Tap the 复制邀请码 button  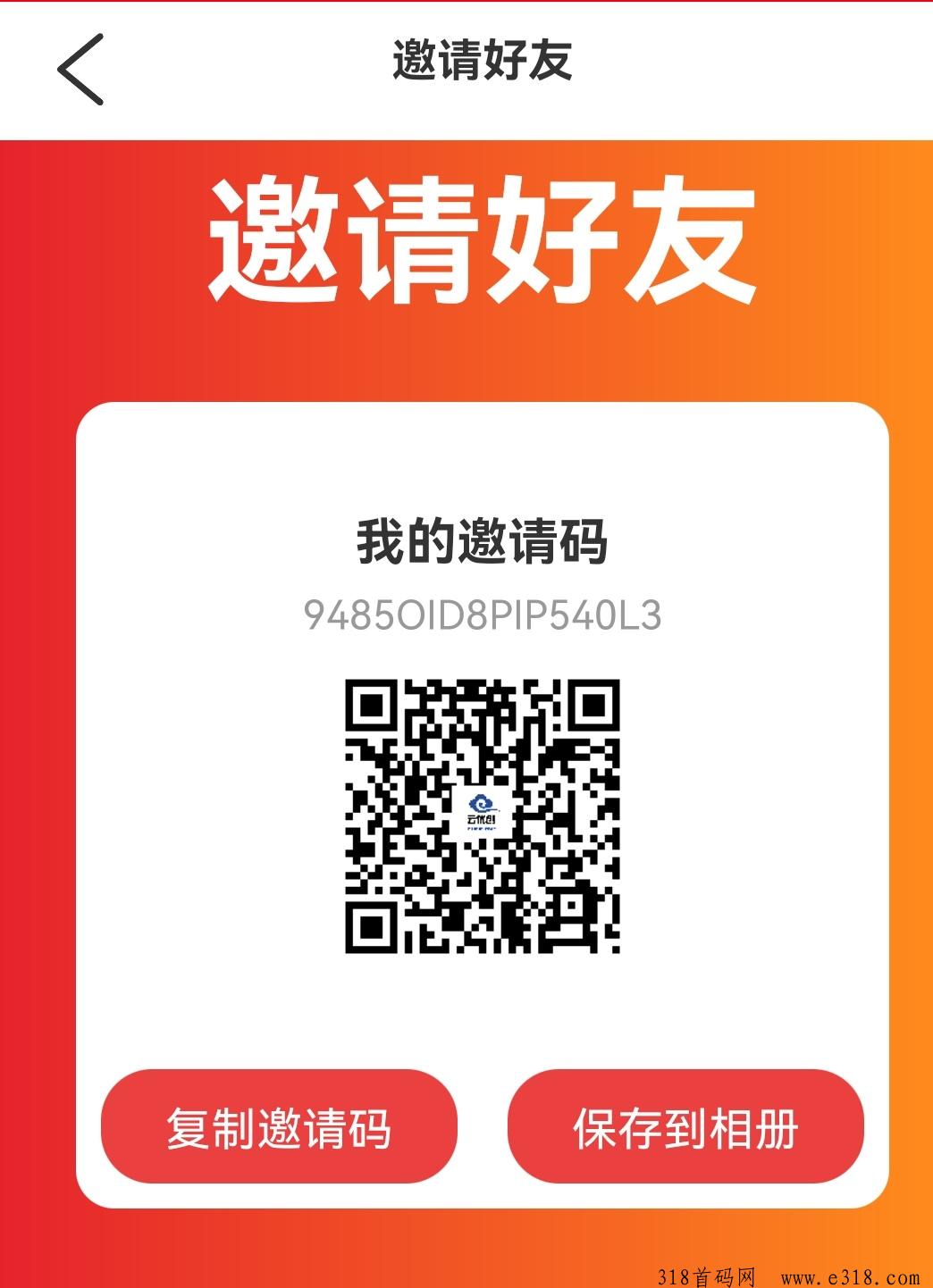click(x=279, y=1127)
